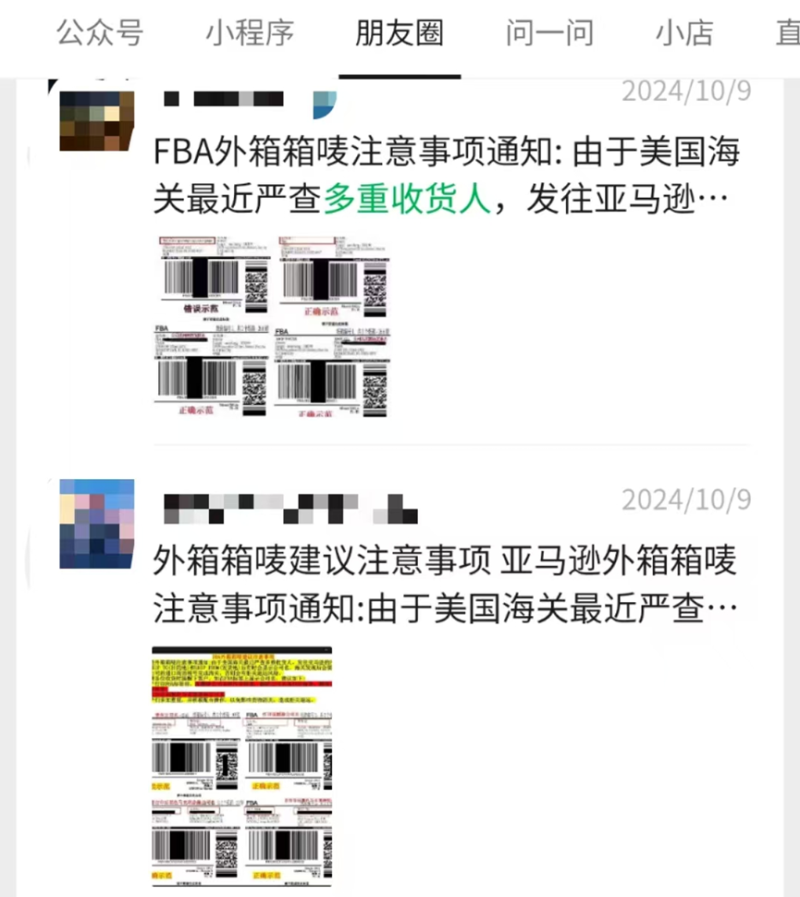
Task: View the yellow-highlighted image in the 外箱箱唛建议注意事项 post
Action: click(241, 765)
